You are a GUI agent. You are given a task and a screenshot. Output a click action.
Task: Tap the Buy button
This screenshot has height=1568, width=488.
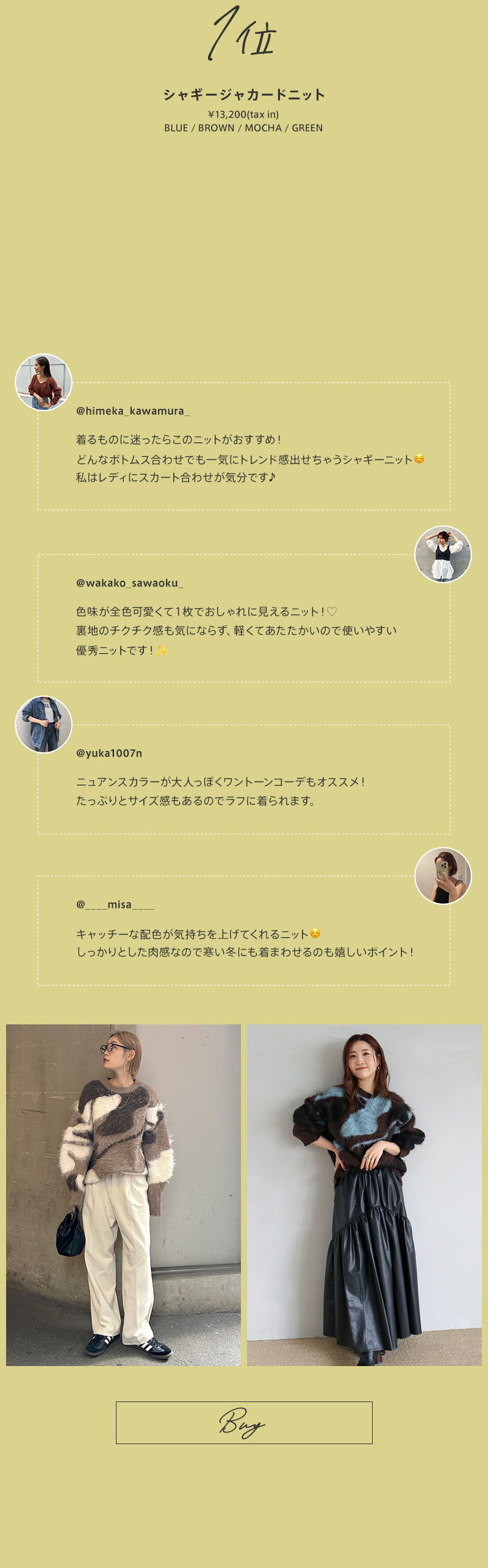(x=244, y=1422)
